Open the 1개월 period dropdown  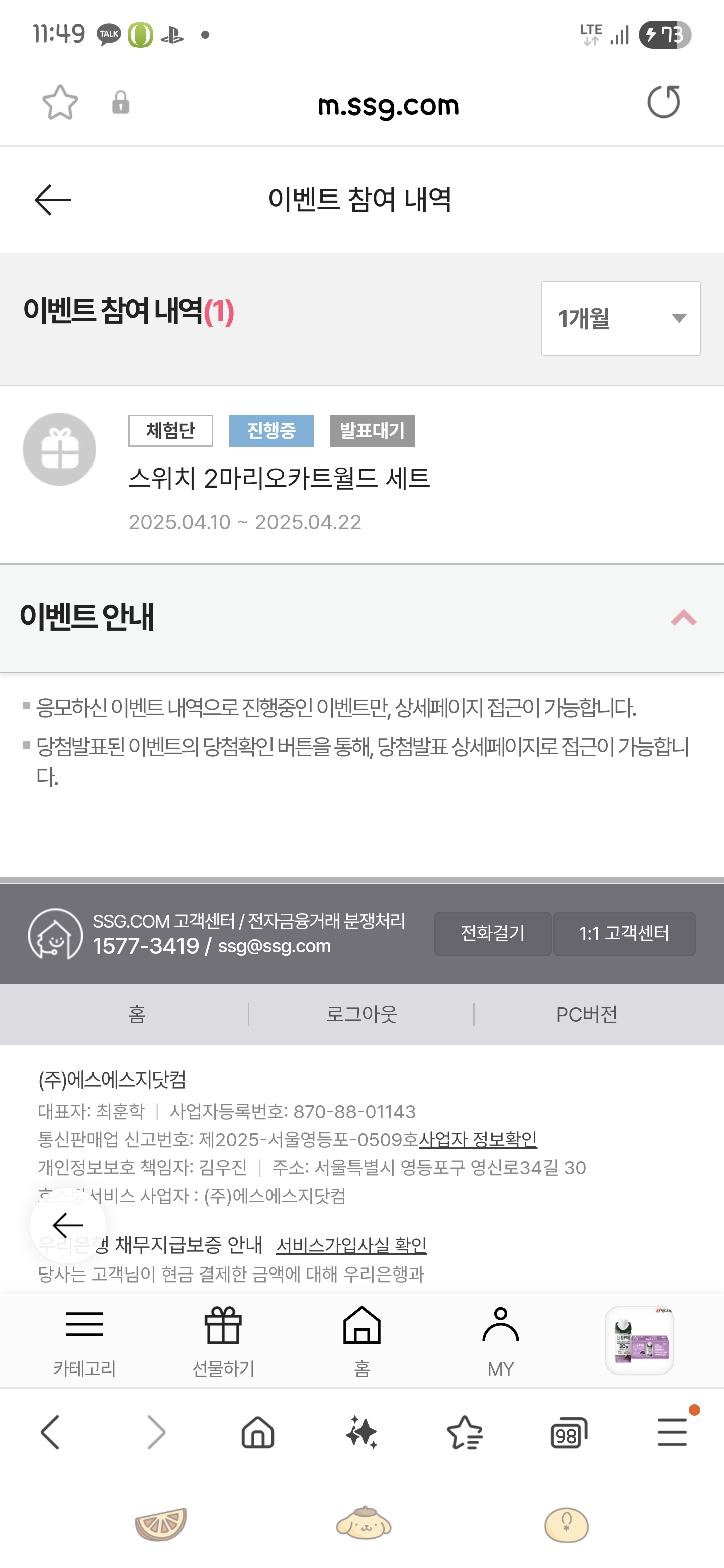[620, 318]
